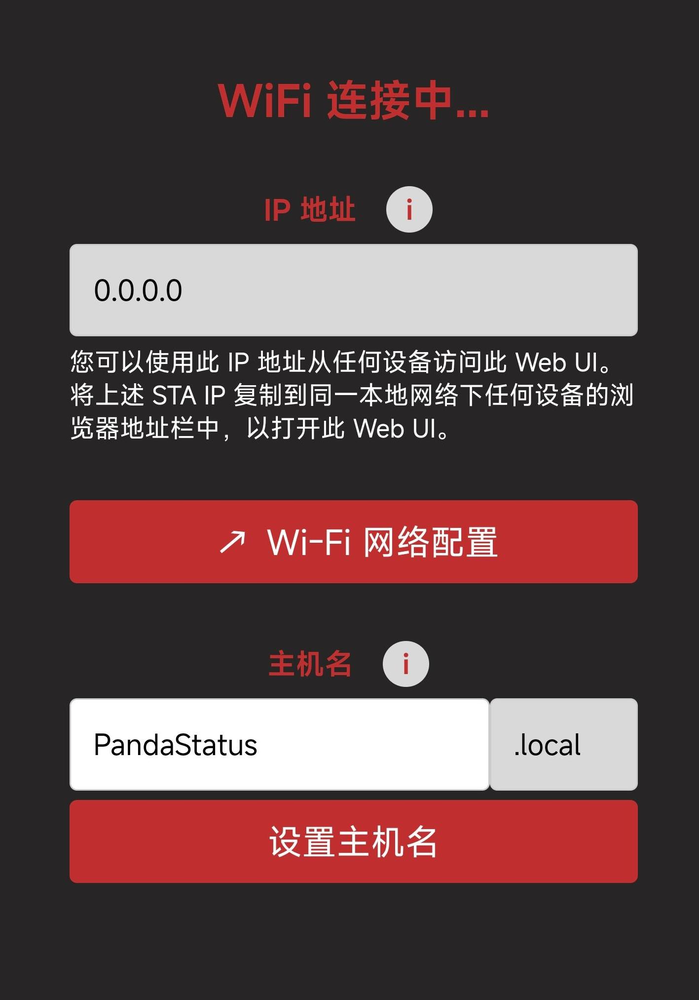Tap the 设置主机名 button
This screenshot has height=1000, width=699.
tap(353, 842)
